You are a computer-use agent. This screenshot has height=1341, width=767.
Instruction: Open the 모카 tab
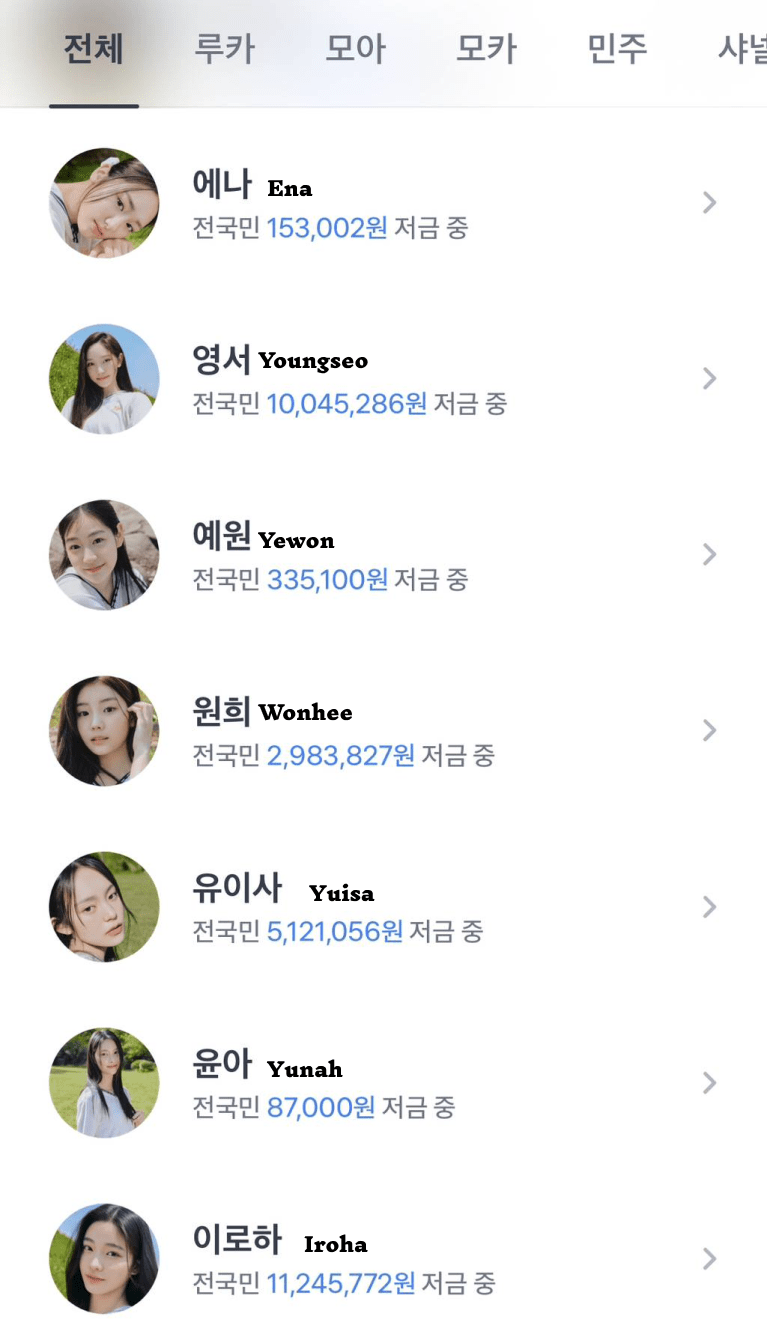486,50
